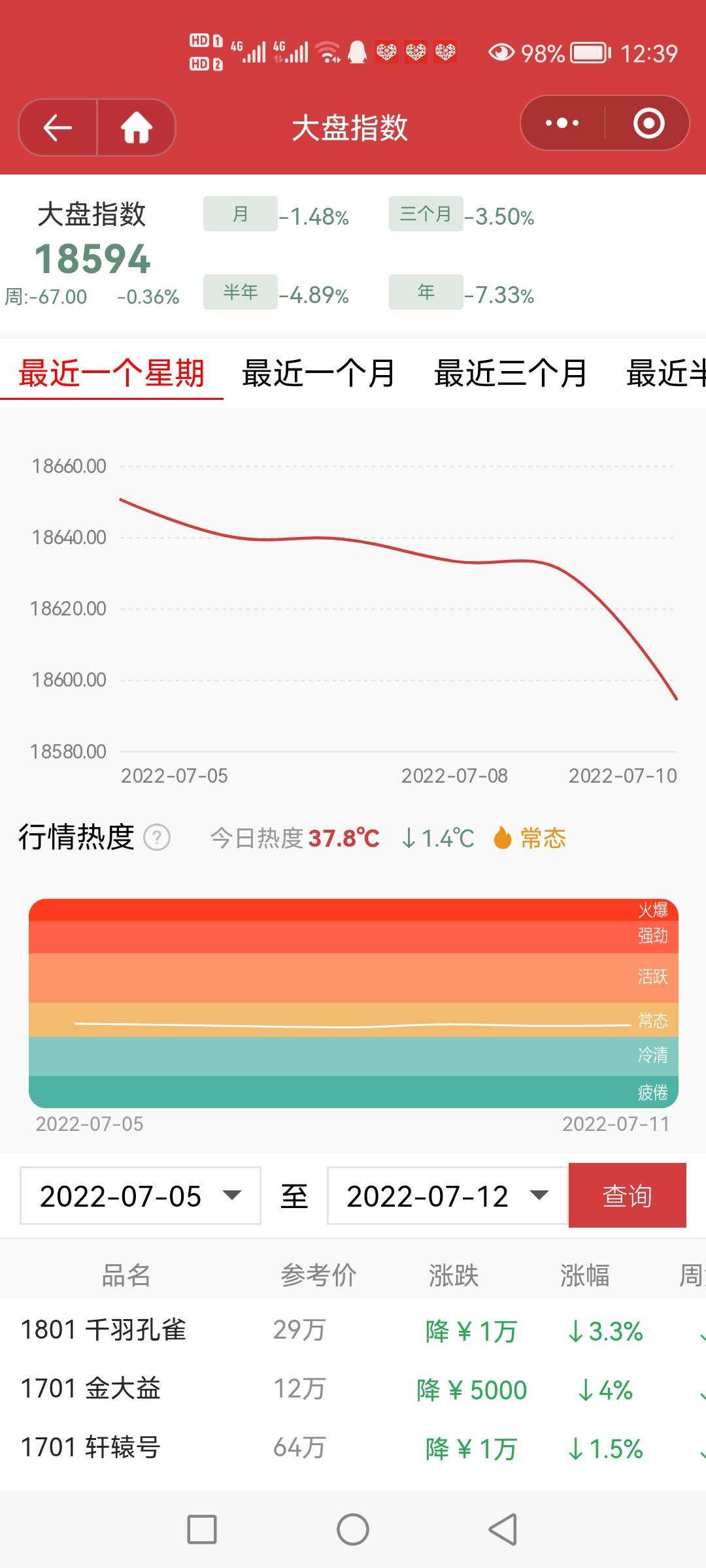The width and height of the screenshot is (706, 1568).
Task: Show the 最近一个星期 chart tab
Action: point(112,373)
